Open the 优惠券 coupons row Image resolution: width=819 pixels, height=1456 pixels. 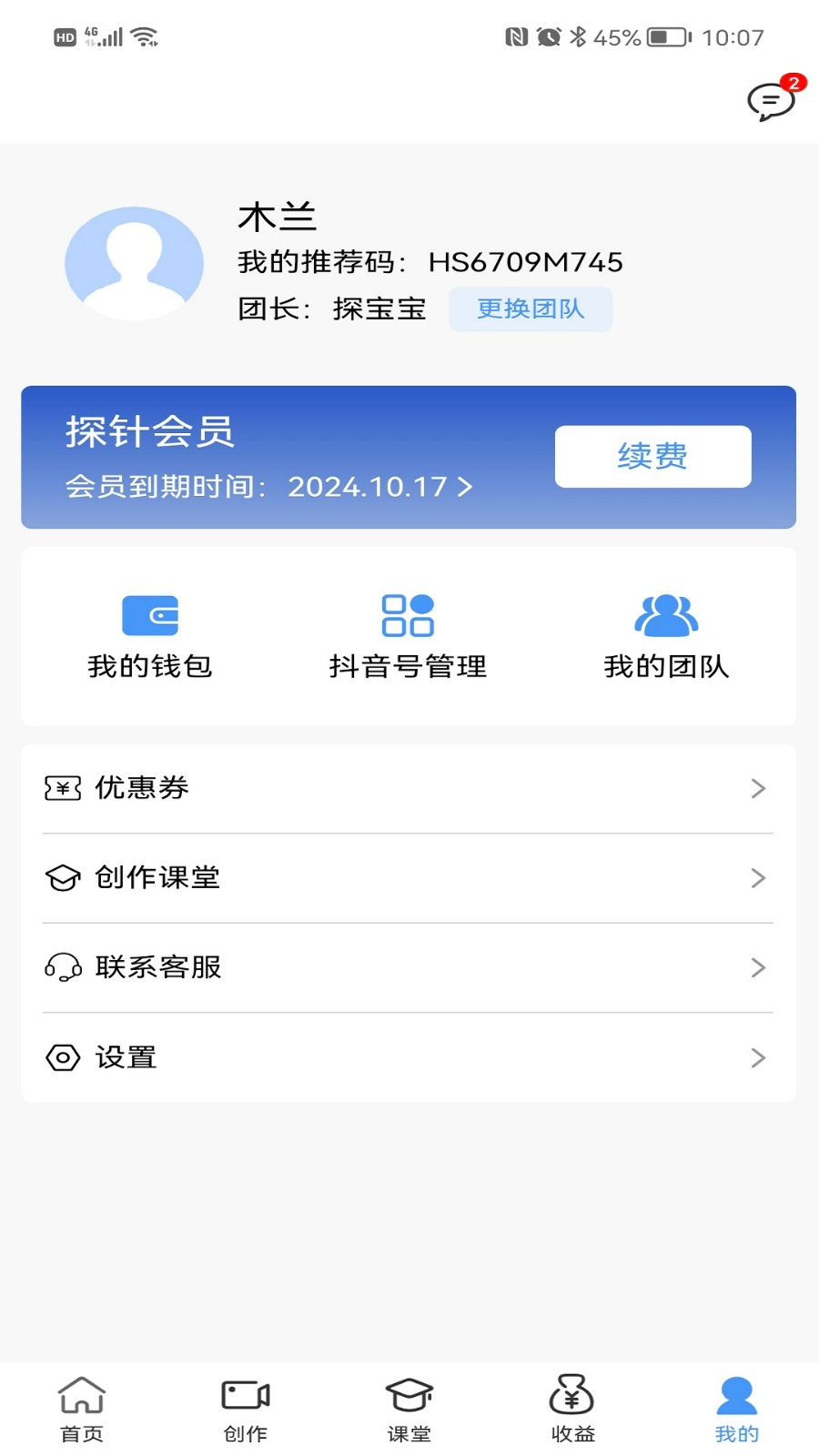[x=408, y=788]
